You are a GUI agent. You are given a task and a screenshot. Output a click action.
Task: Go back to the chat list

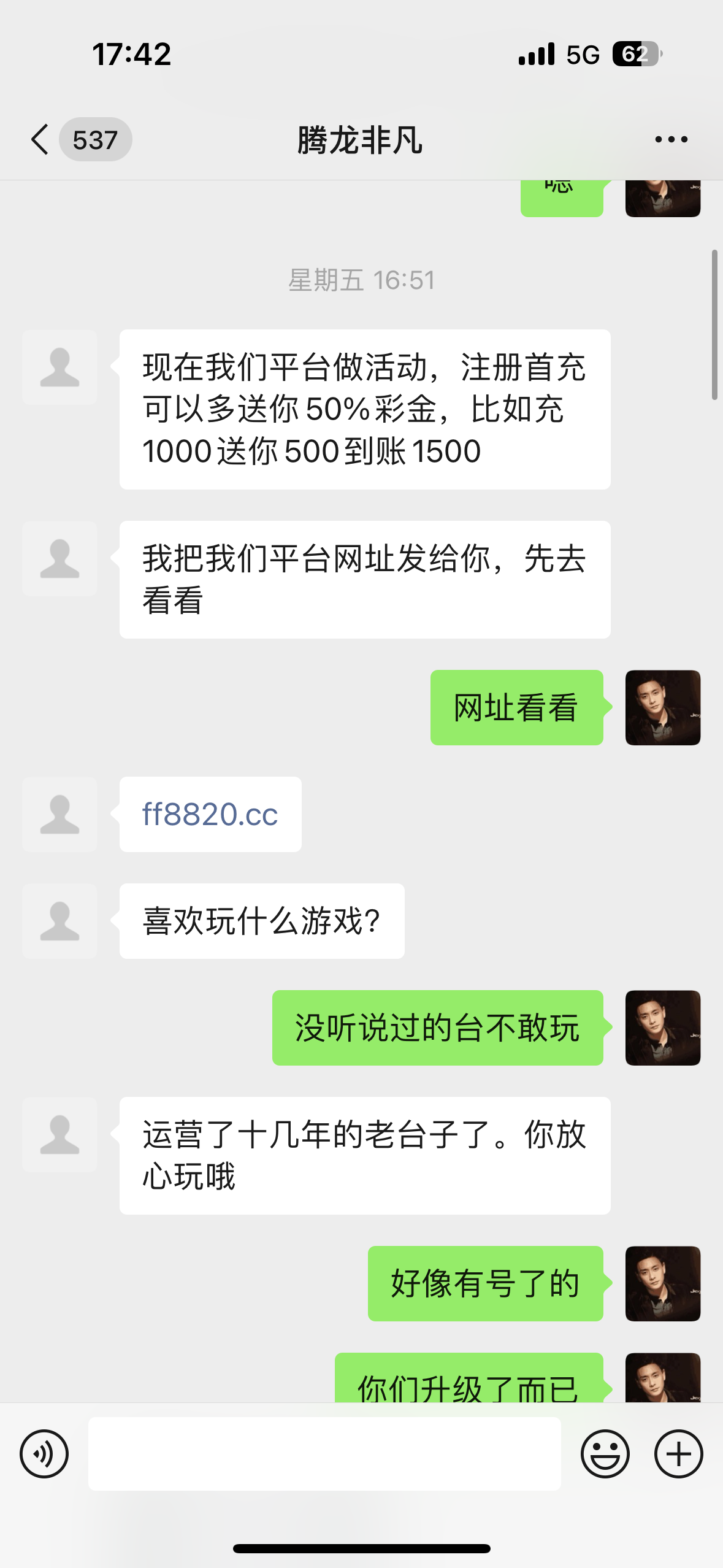coord(40,139)
